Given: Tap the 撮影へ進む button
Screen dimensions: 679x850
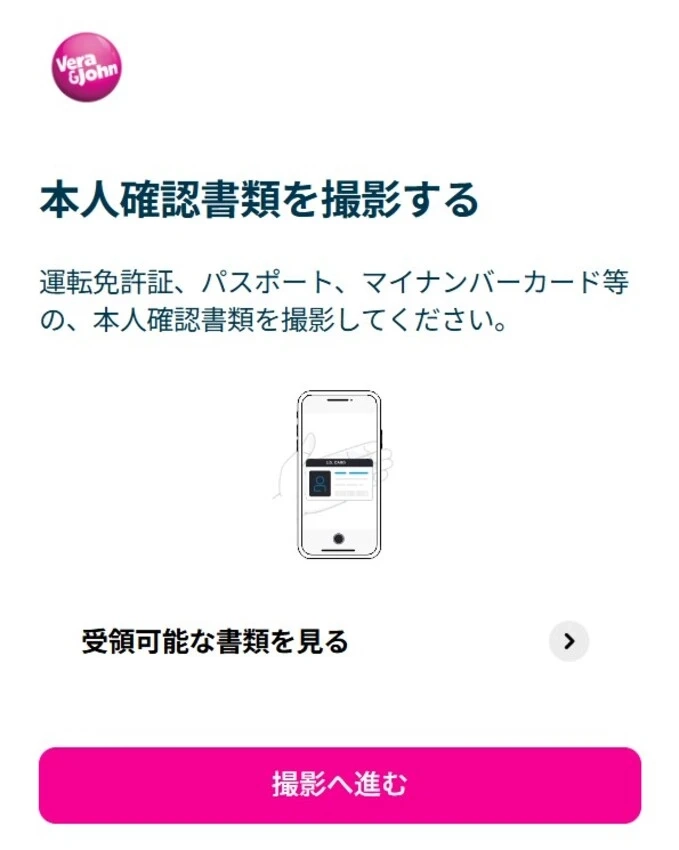Looking at the screenshot, I should (339, 785).
